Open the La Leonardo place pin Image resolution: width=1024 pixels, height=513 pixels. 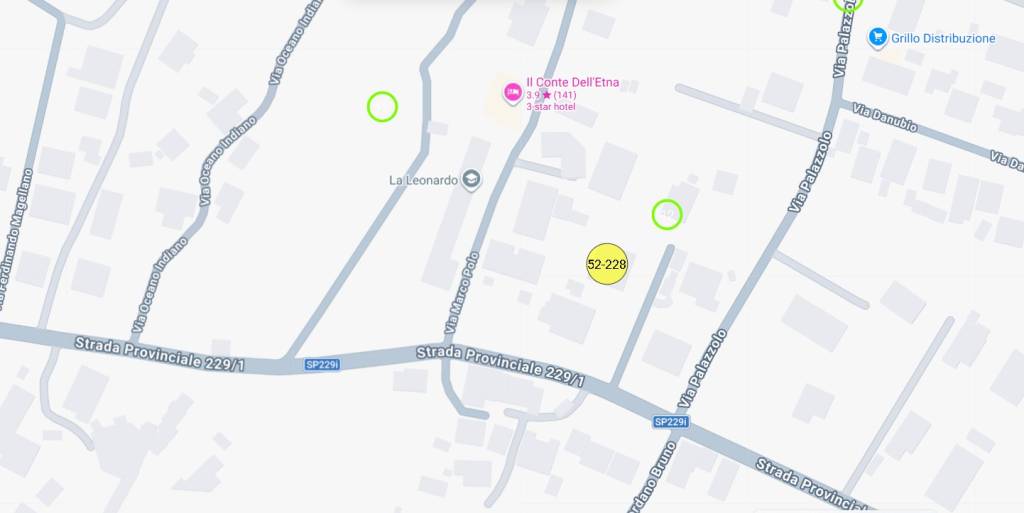pos(472,180)
